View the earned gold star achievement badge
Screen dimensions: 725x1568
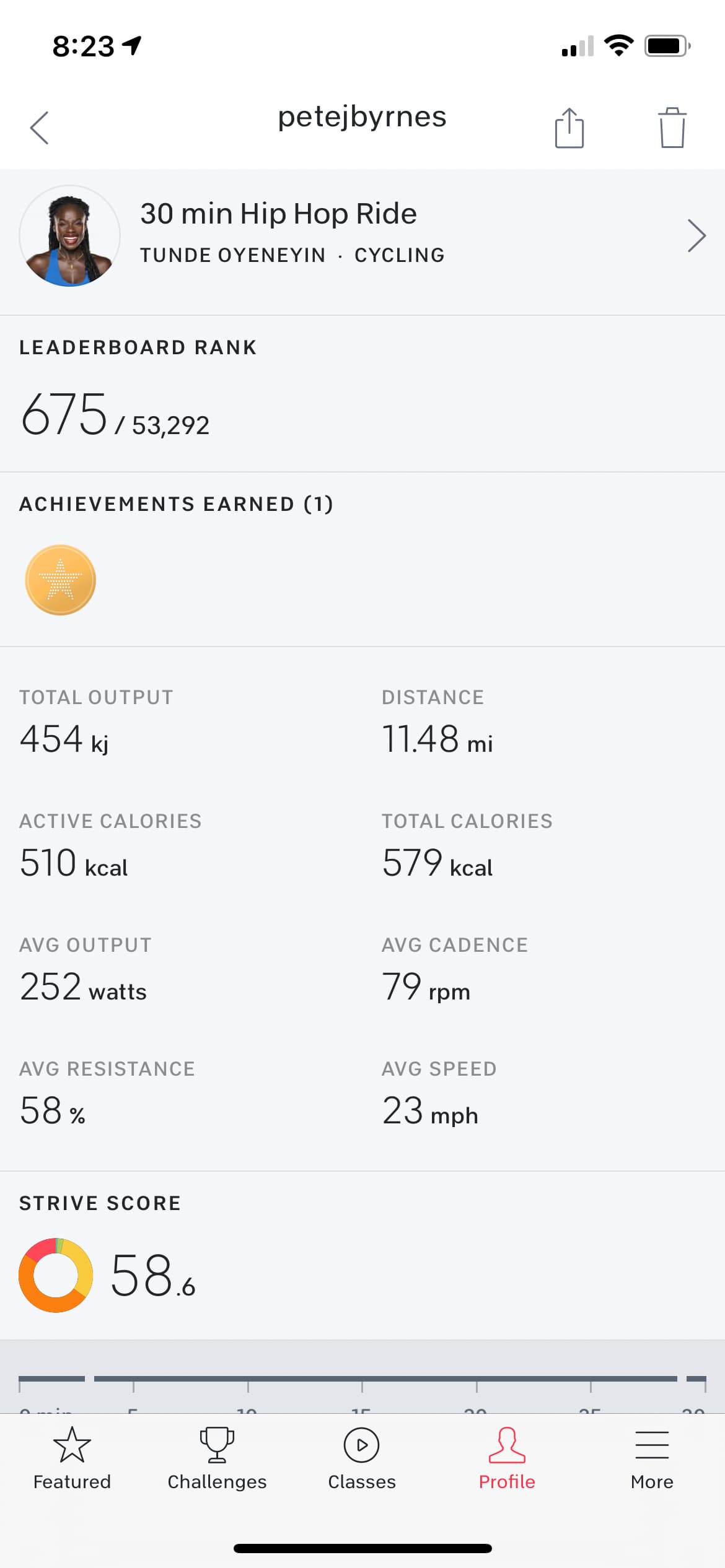point(60,580)
